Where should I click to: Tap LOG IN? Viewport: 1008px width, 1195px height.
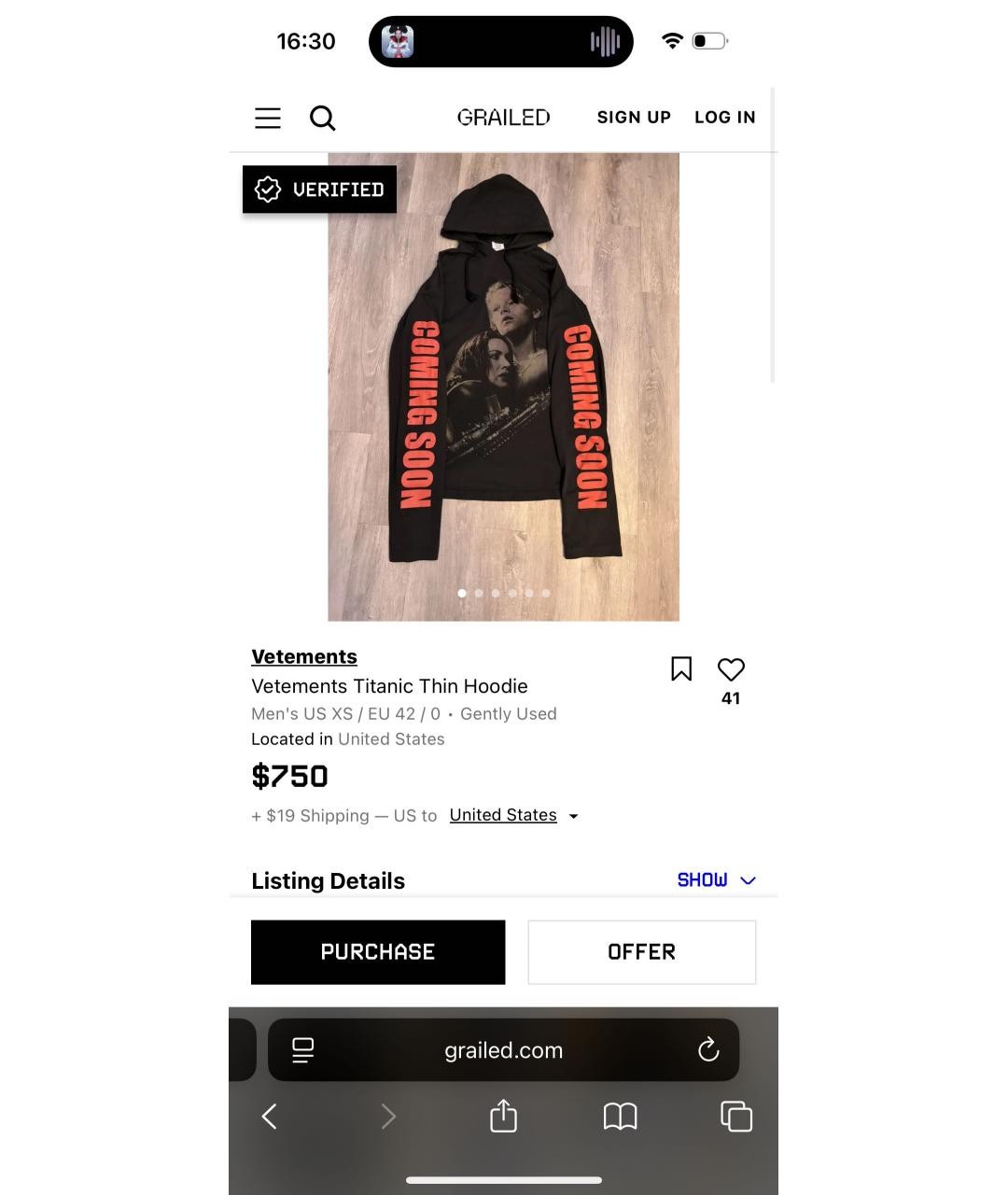coord(724,118)
